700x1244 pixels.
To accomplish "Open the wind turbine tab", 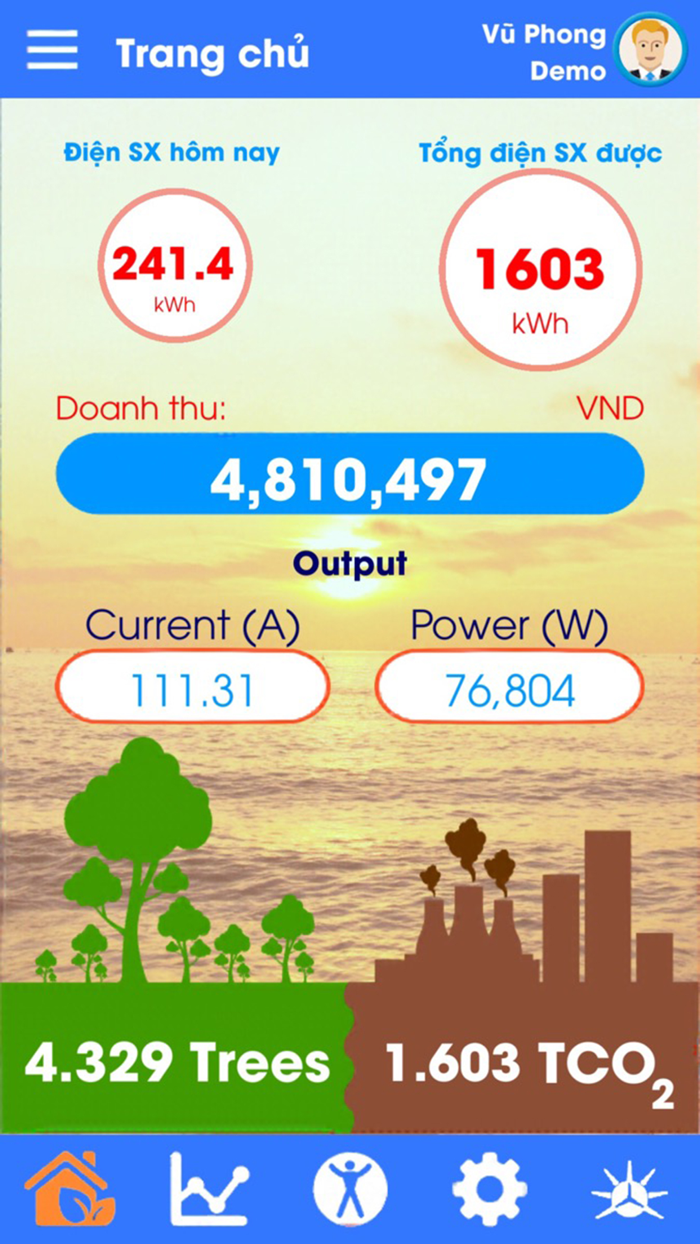I will coord(628,1190).
